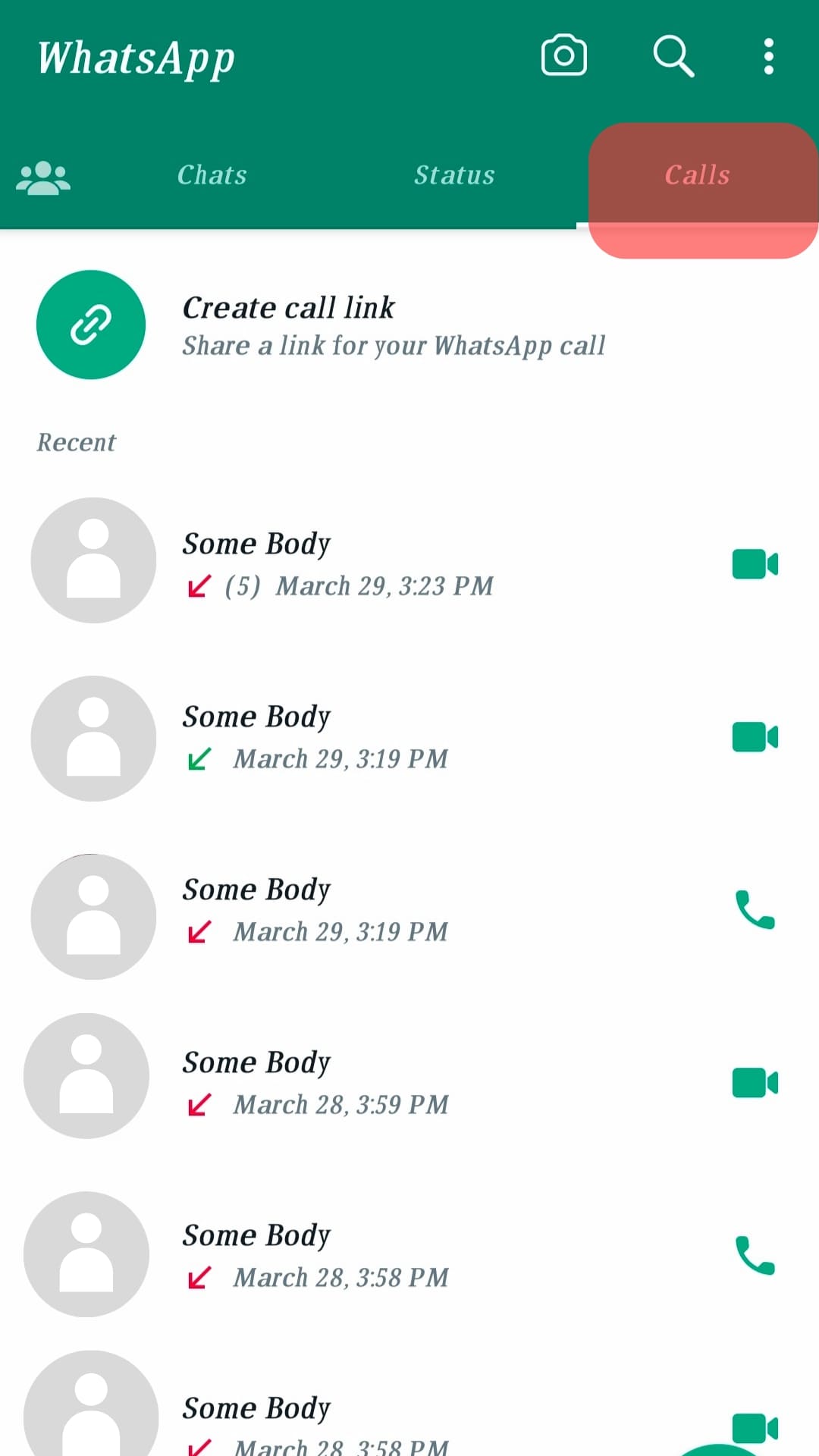This screenshot has width=819, height=1456.
Task: Open the three-dot overflow menu
Action: (x=768, y=55)
